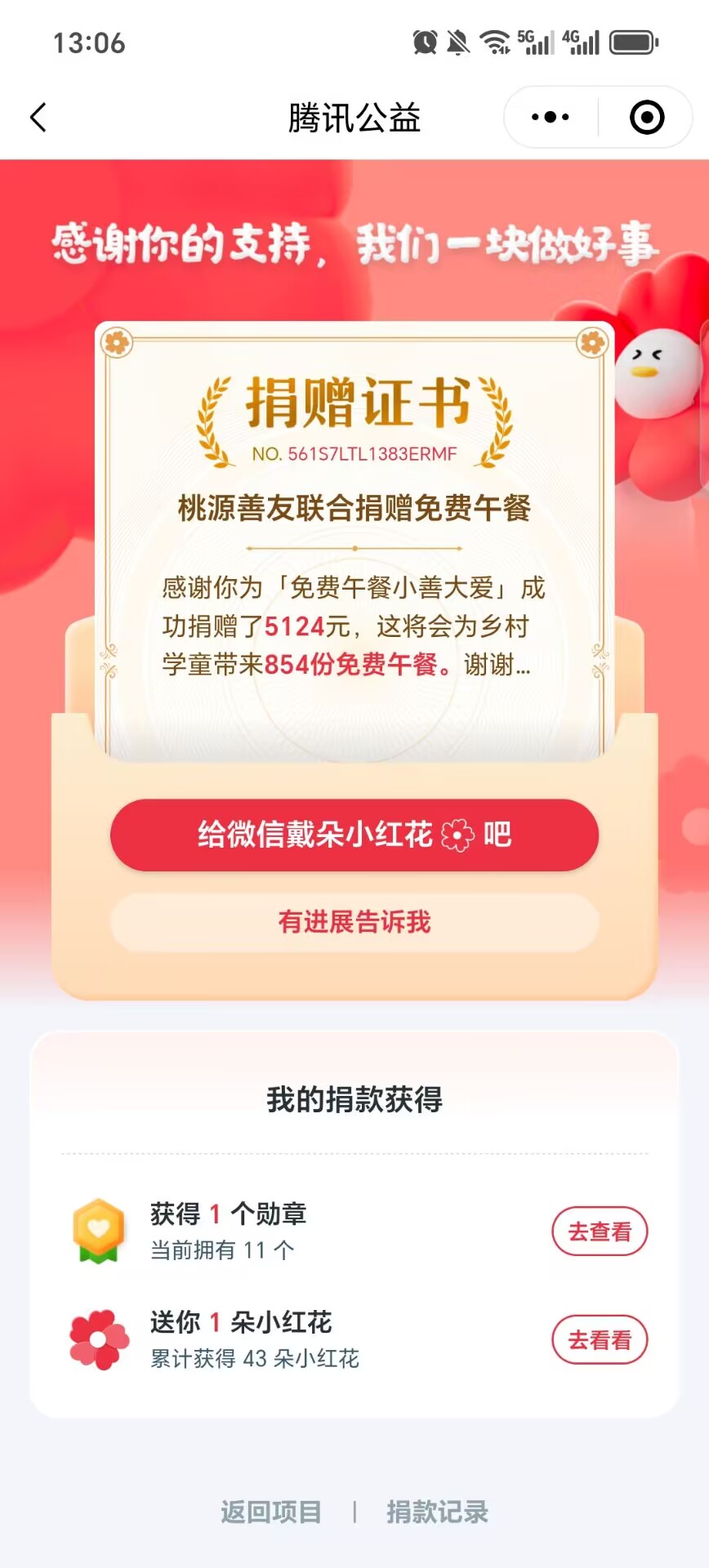709x1568 pixels.
Task: Close the mini program with the circle icon
Action: 647,118
